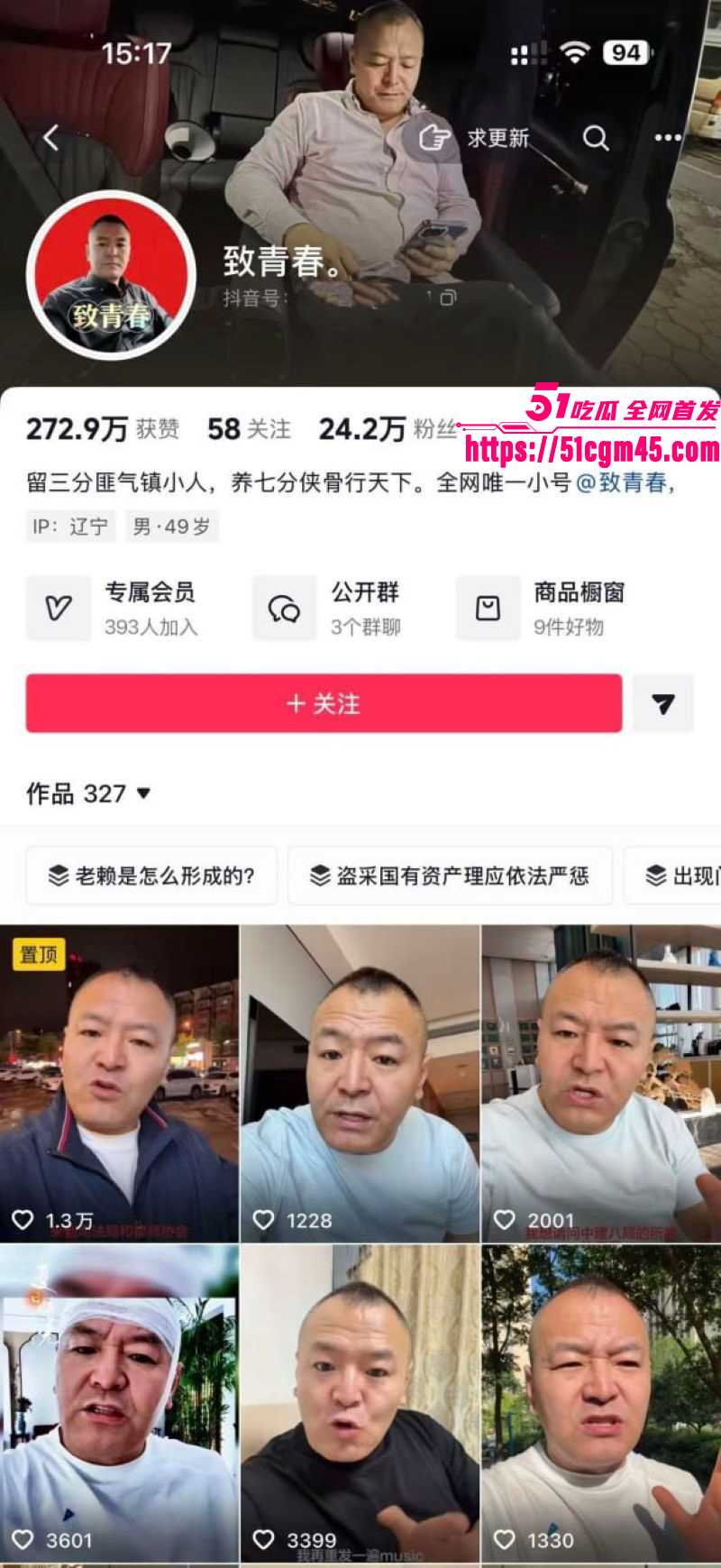Open the 老赖是怎么形成的? collection chip
This screenshot has height=1568, width=721.
click(x=151, y=876)
